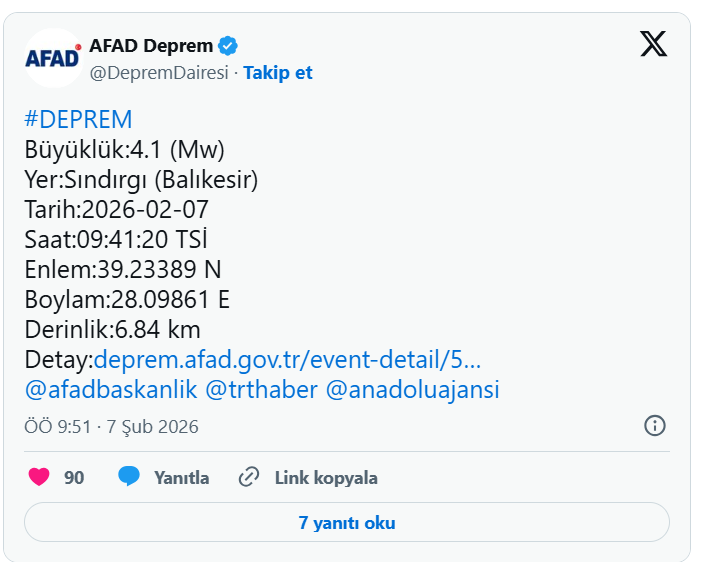Open the @anadoluajansi mention
The image size is (728, 583).
(x=412, y=390)
